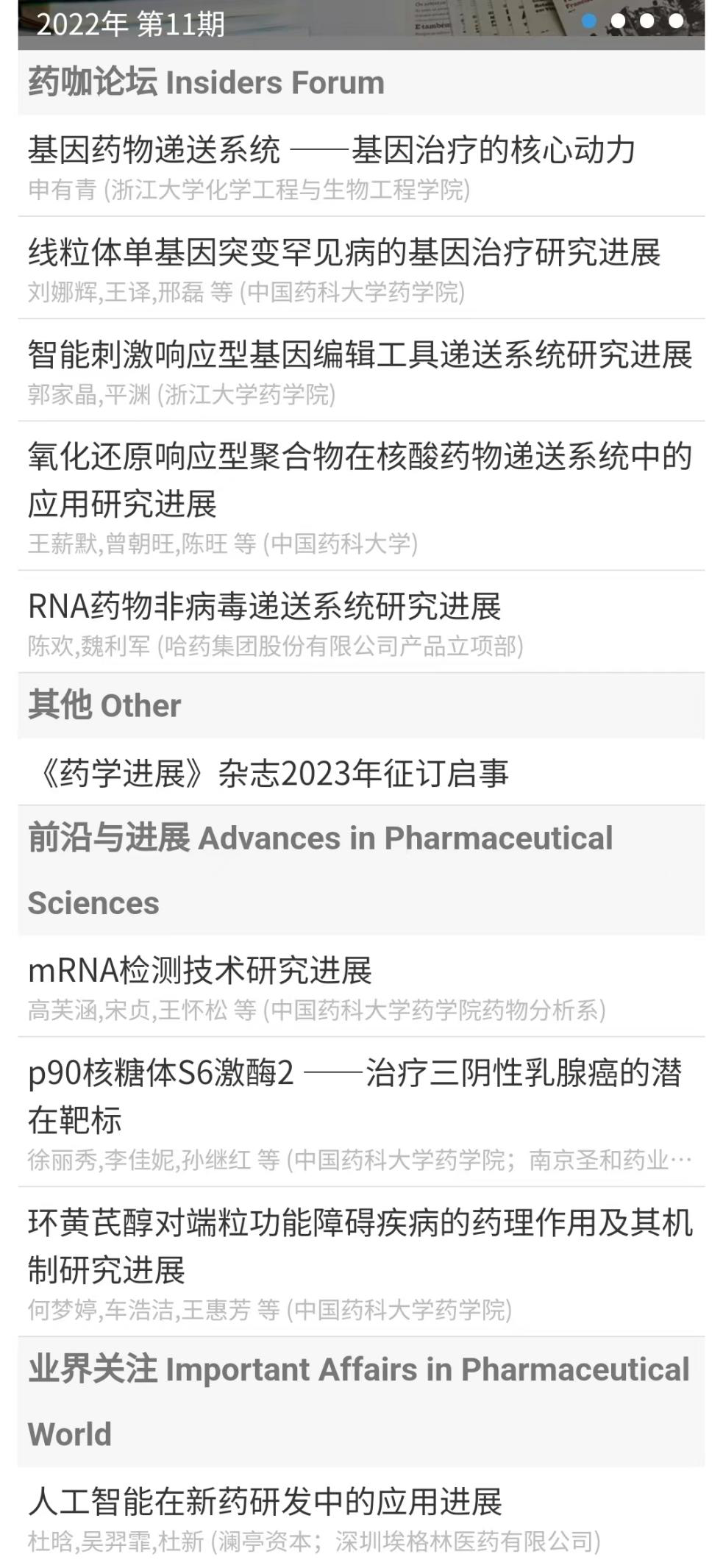Open the p90核糖体S6激酶2 article

tap(361, 1112)
